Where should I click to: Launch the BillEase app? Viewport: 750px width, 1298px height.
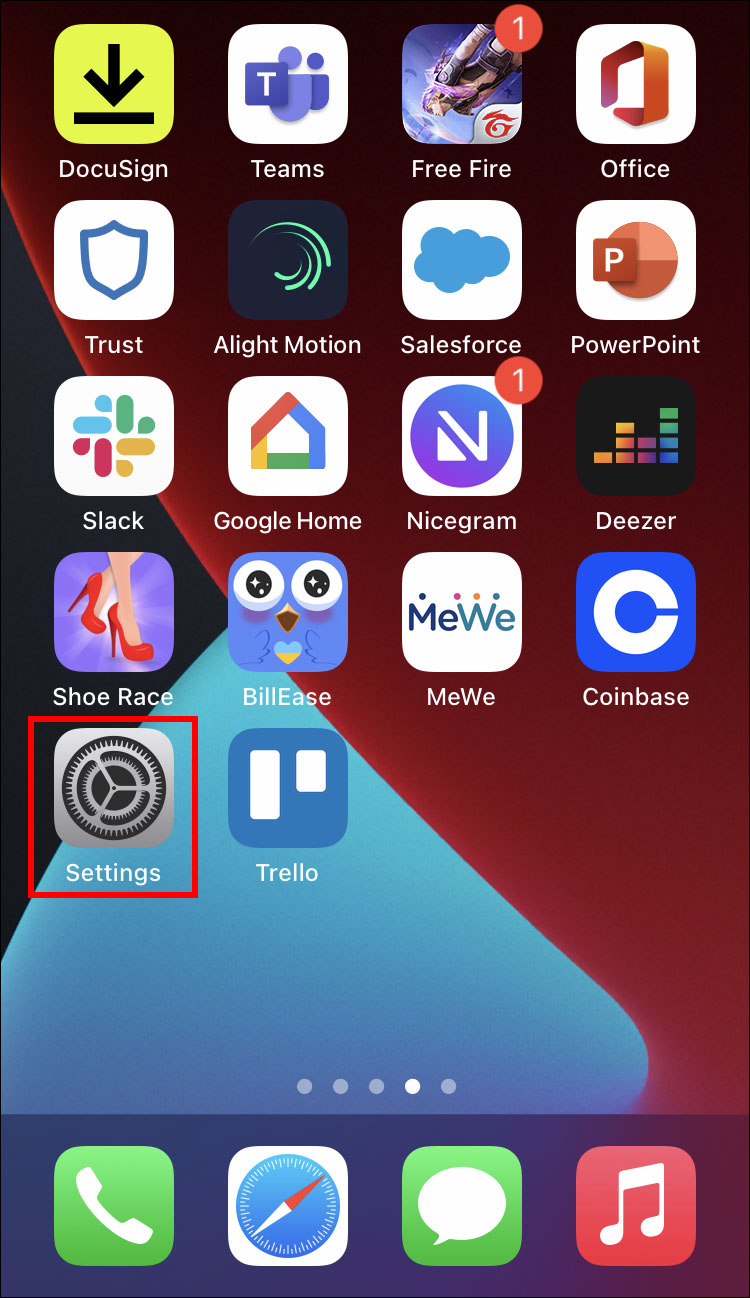pyautogui.click(x=287, y=612)
